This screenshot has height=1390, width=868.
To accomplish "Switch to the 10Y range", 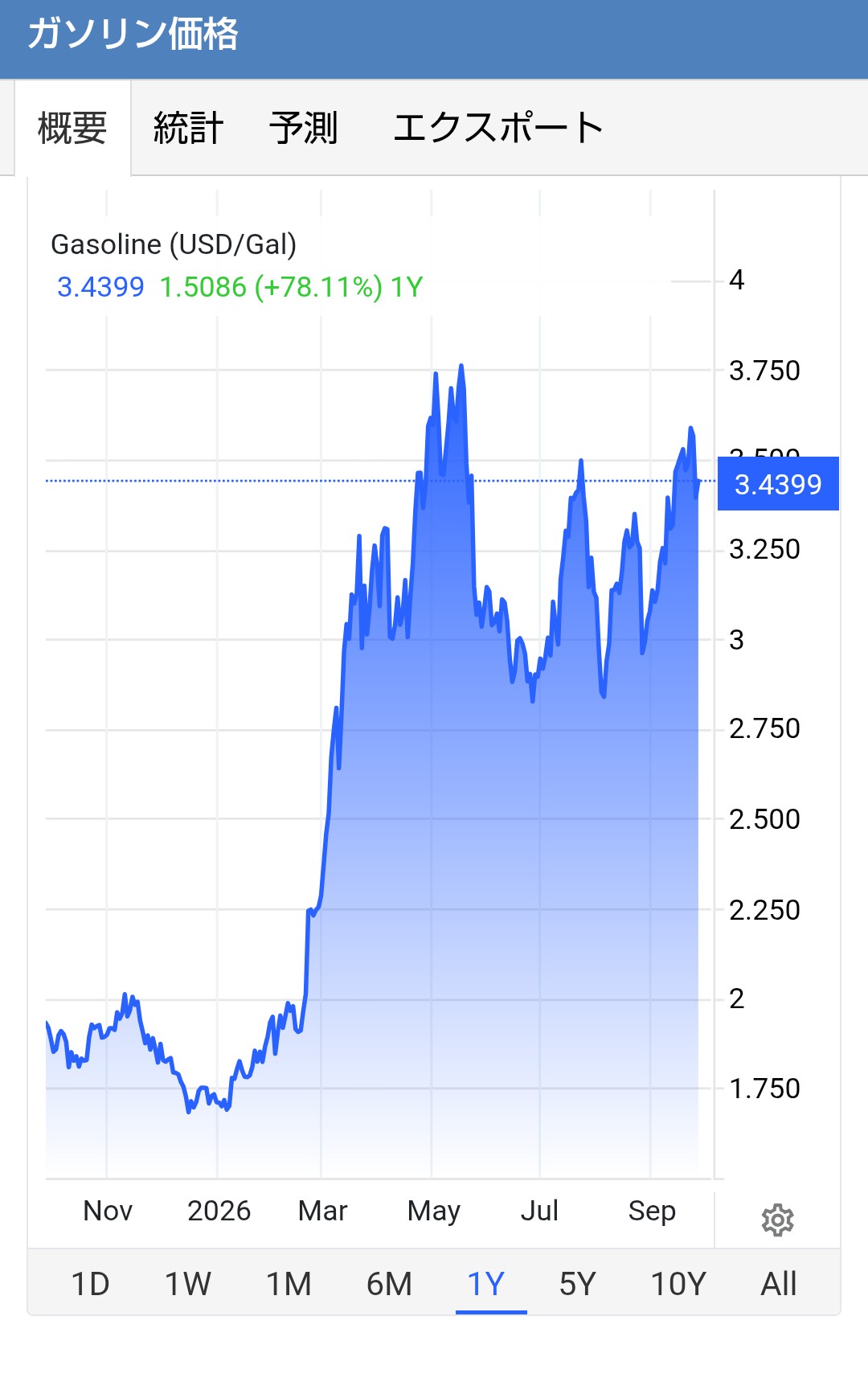I will (x=678, y=1284).
